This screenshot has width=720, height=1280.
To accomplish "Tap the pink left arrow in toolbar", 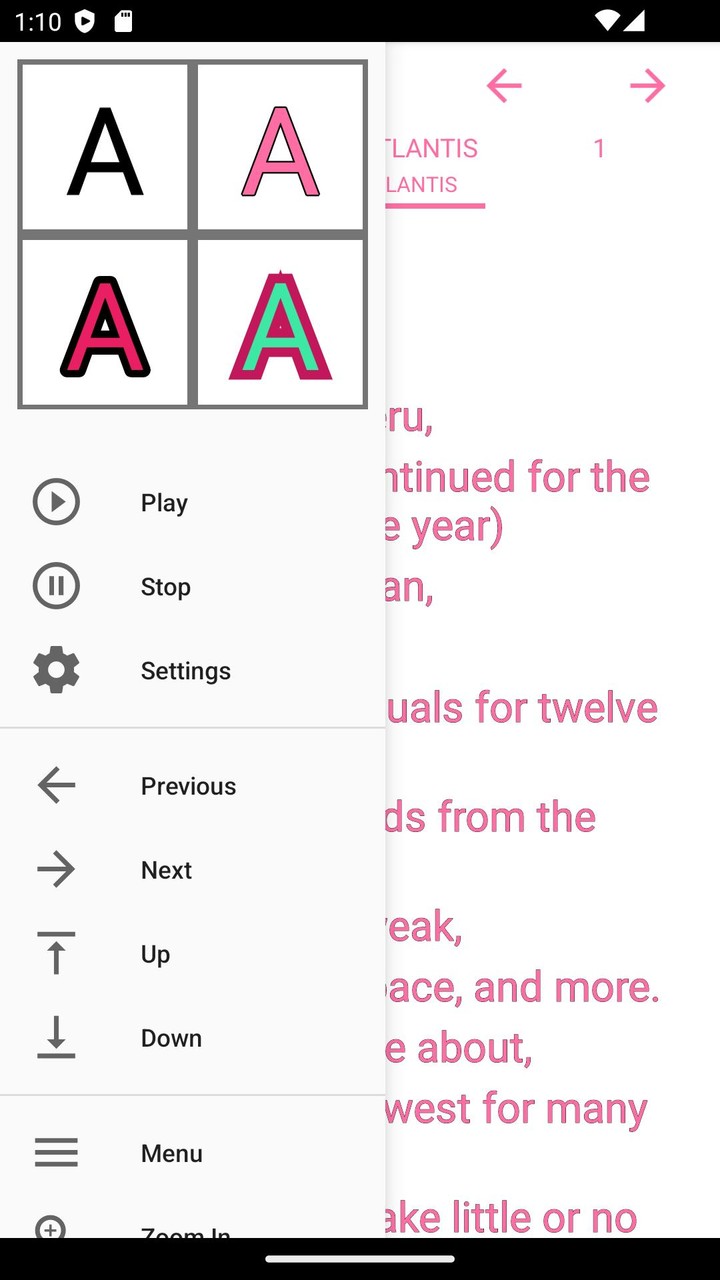I will click(x=504, y=86).
